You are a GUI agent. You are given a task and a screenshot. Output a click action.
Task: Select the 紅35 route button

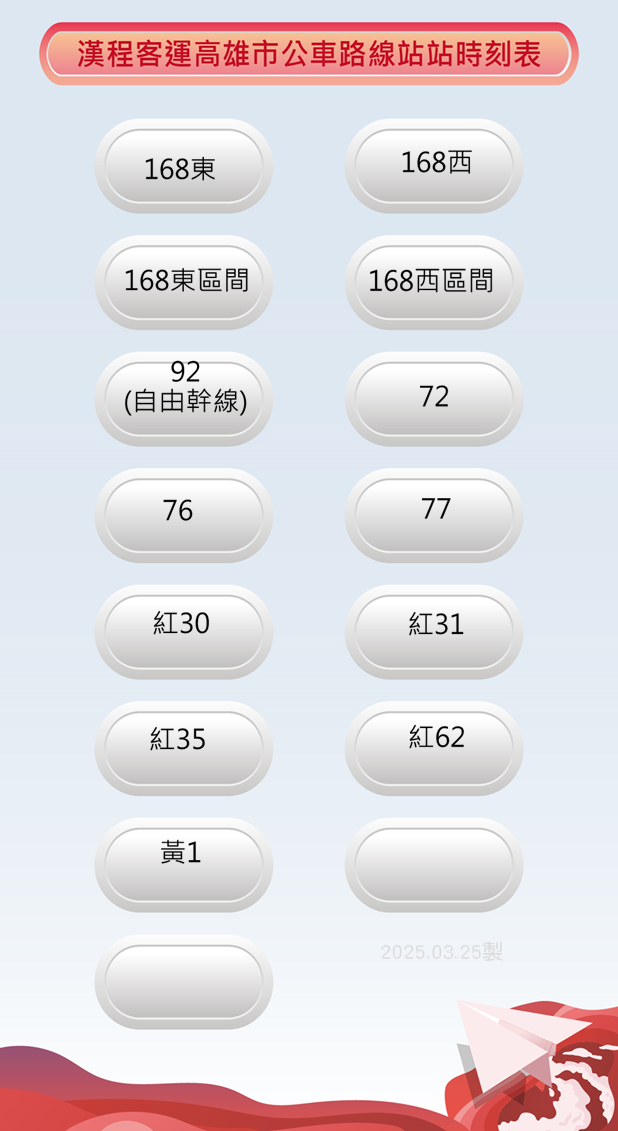pyautogui.click(x=184, y=748)
